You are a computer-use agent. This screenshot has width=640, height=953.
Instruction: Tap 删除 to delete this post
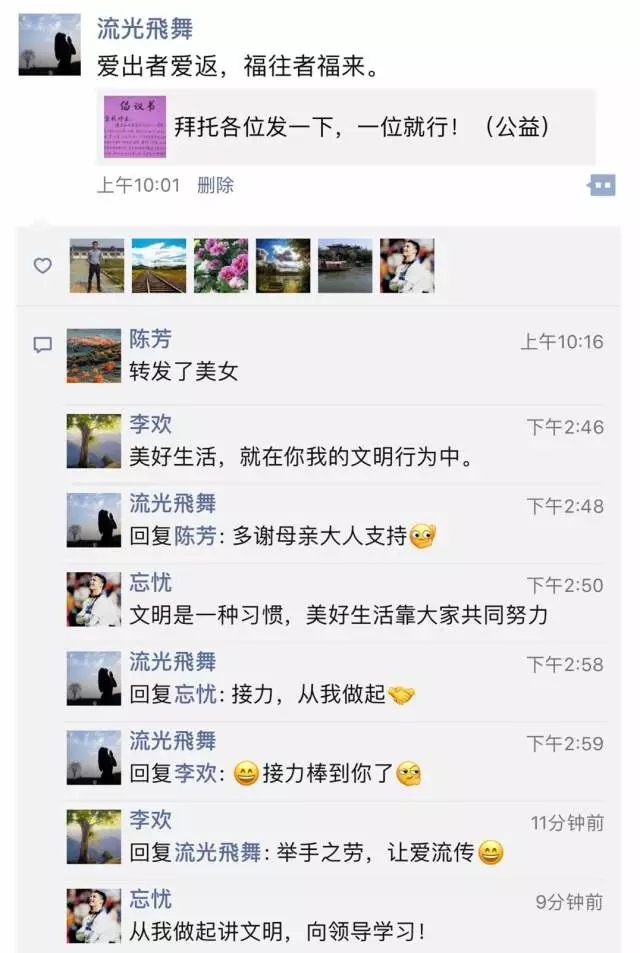(x=215, y=185)
